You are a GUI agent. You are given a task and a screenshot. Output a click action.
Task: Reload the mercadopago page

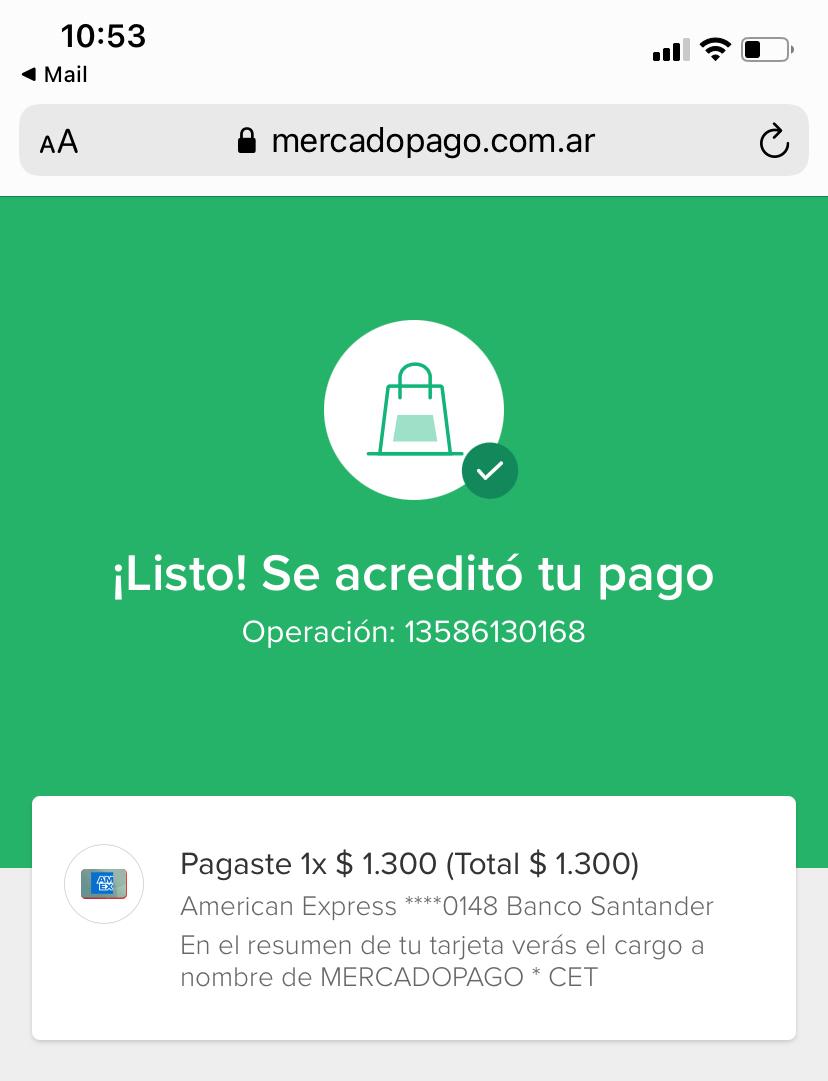click(x=774, y=141)
